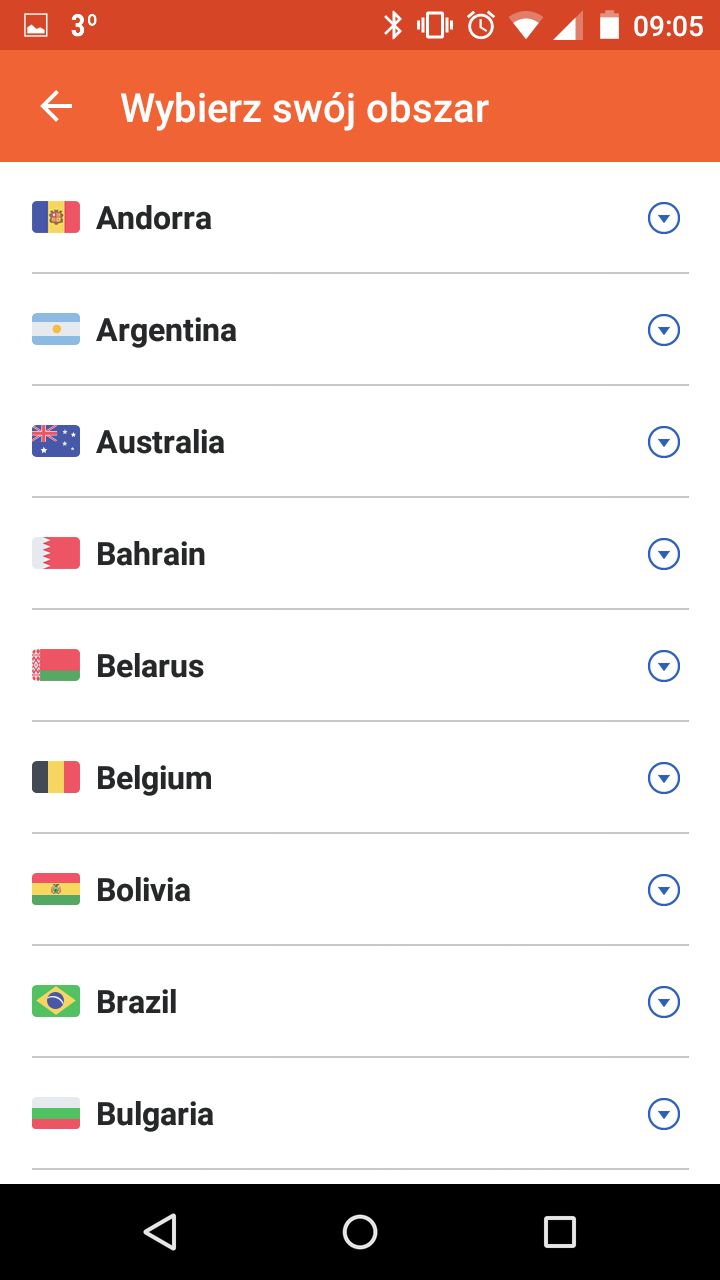
Task: Expand the Belgium dropdown arrow
Action: click(x=664, y=778)
